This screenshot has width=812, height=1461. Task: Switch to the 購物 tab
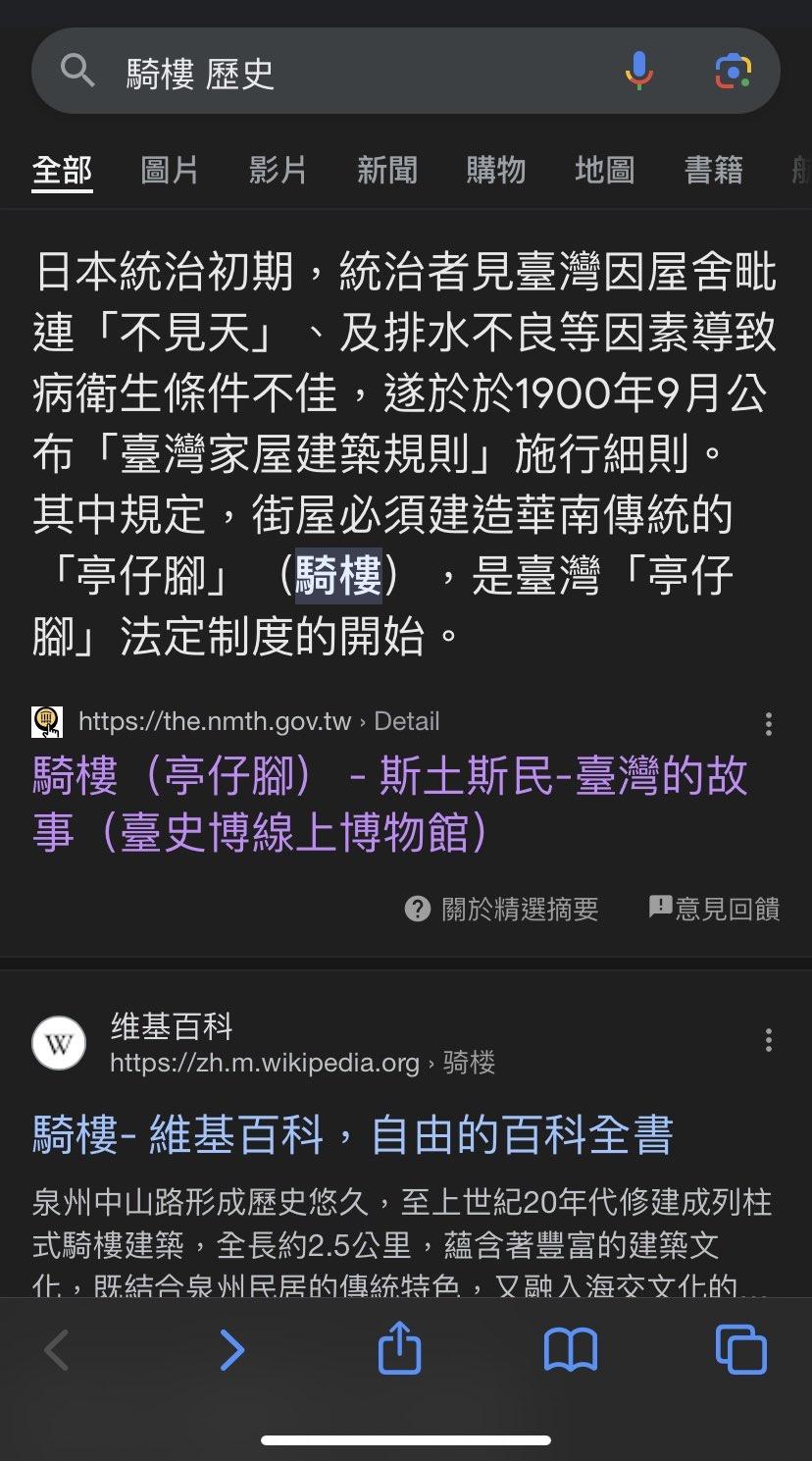pos(495,170)
